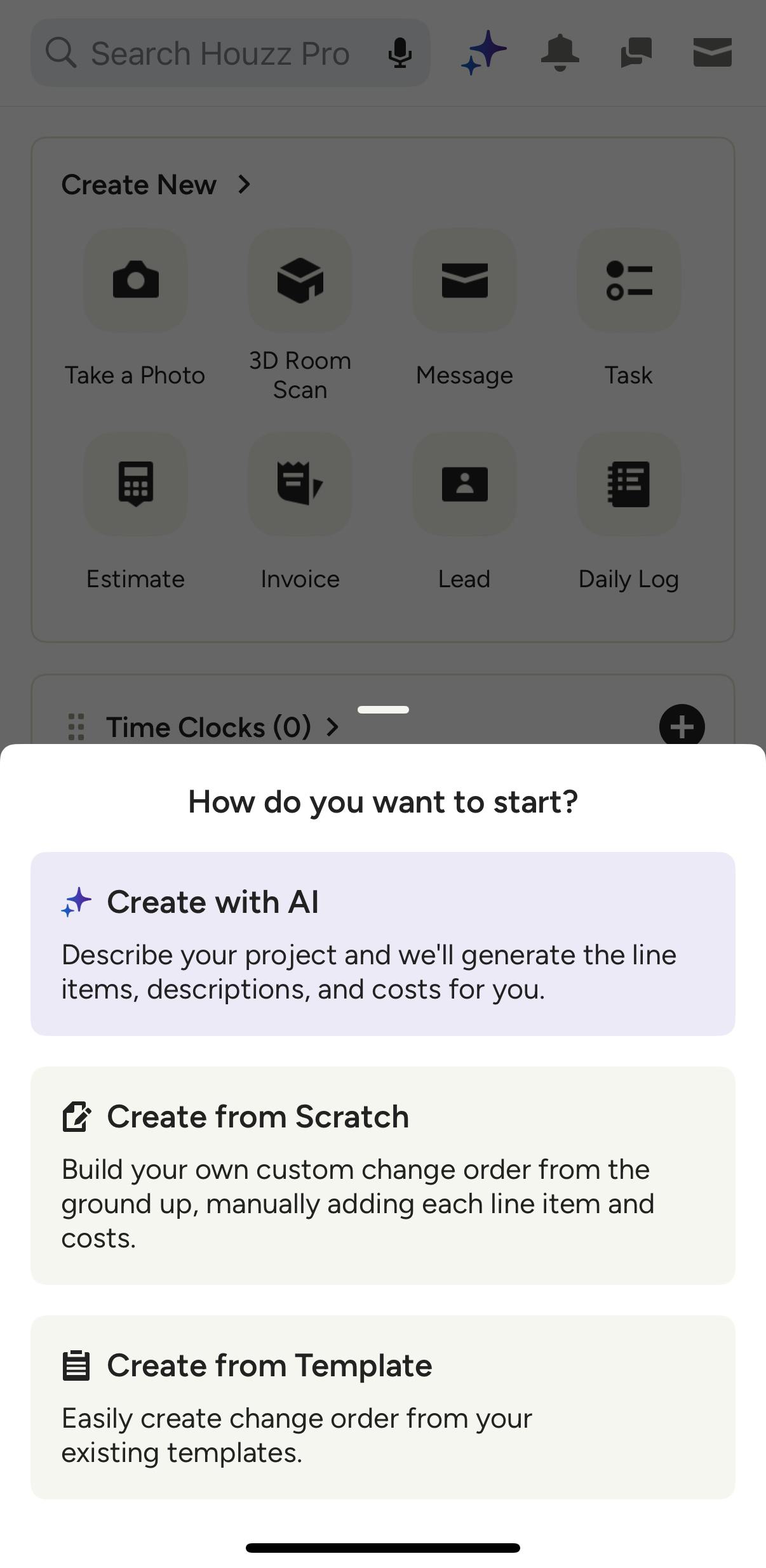Image resolution: width=766 pixels, height=1568 pixels.
Task: Tap the voice search microphone
Action: coord(400,53)
